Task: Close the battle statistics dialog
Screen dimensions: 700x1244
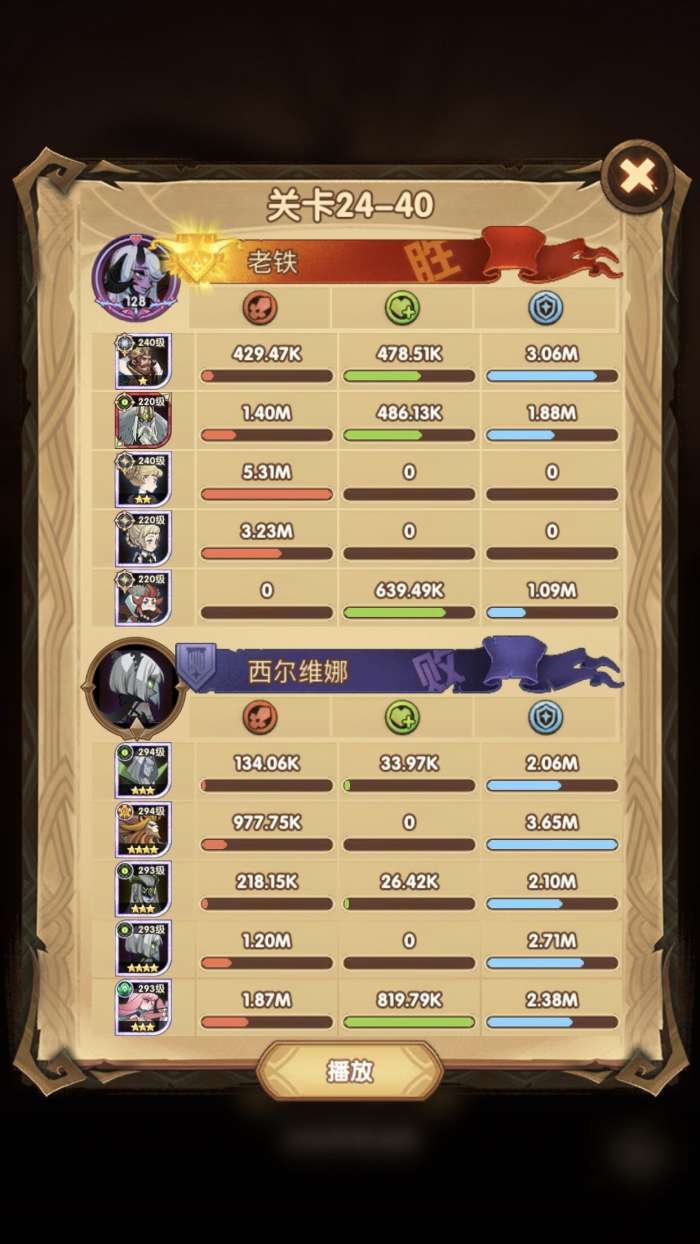Action: point(637,177)
